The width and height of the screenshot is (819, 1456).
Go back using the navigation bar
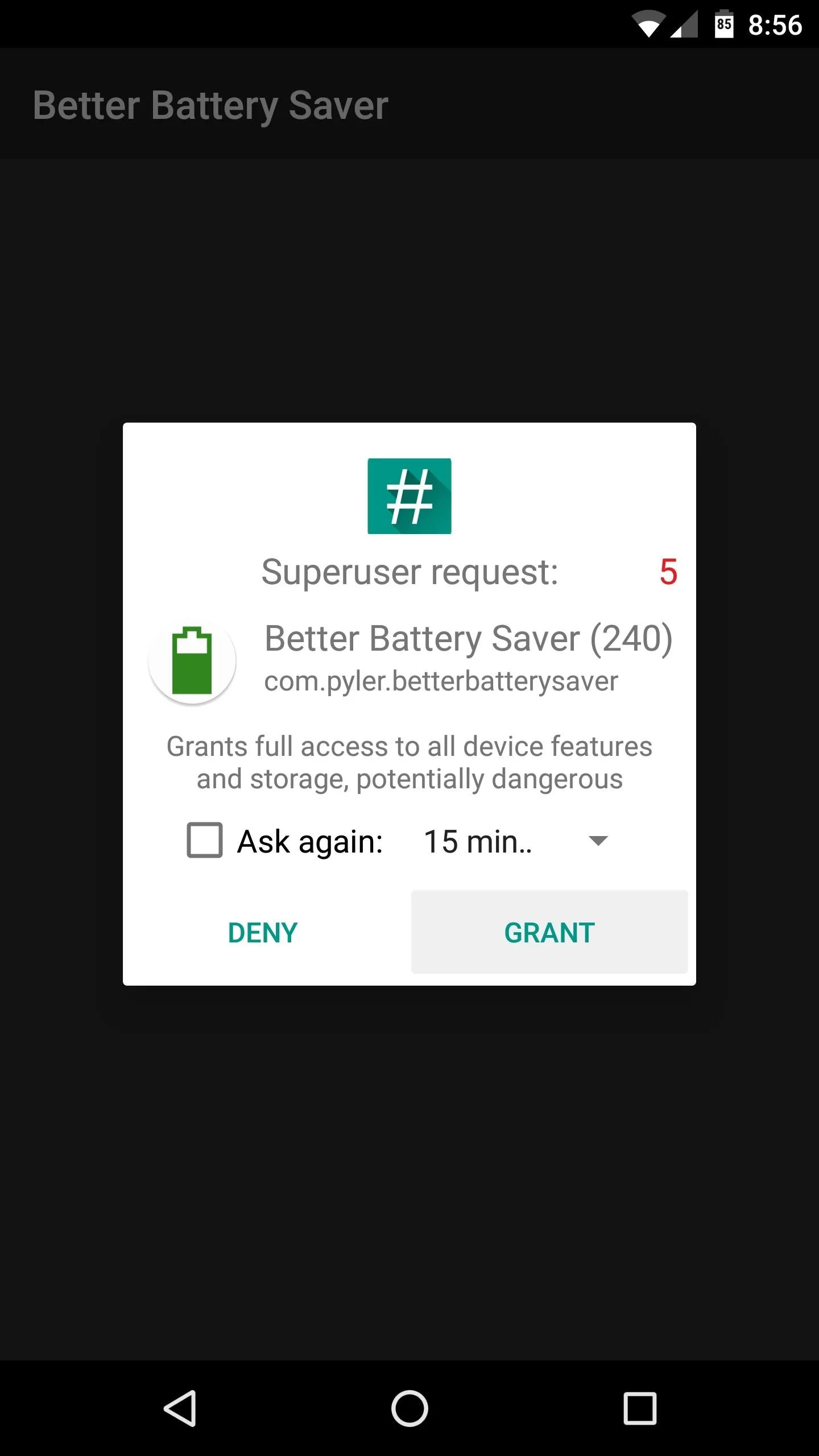click(180, 1409)
